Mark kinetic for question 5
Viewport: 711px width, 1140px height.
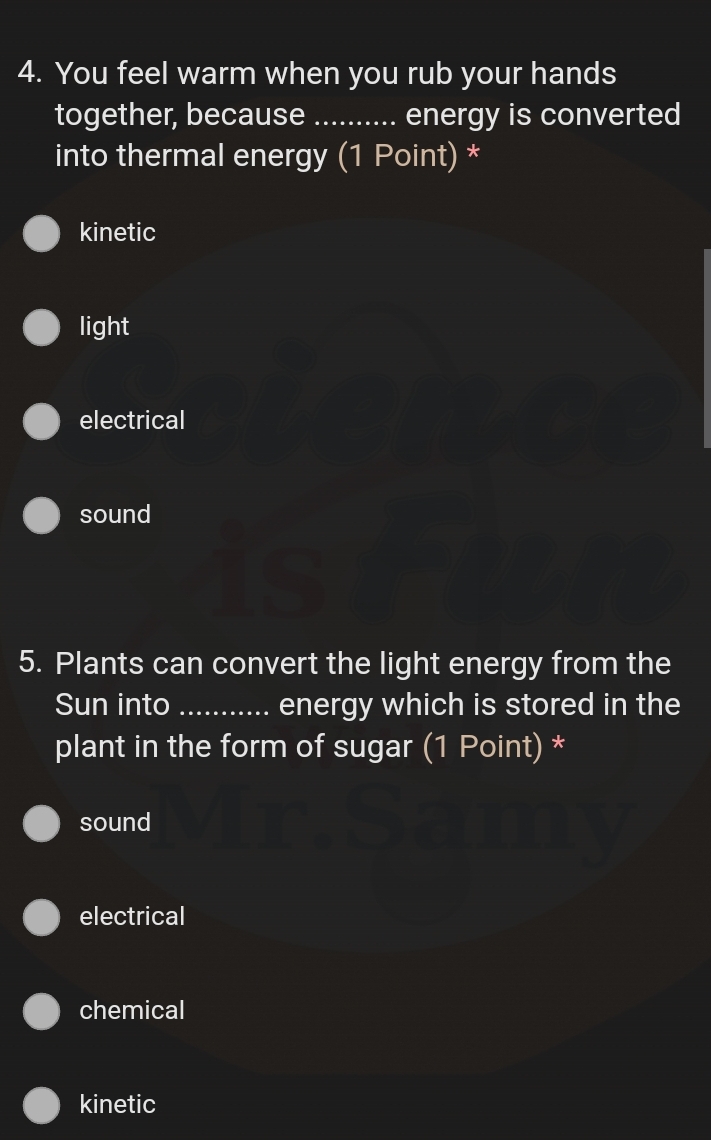click(41, 1105)
